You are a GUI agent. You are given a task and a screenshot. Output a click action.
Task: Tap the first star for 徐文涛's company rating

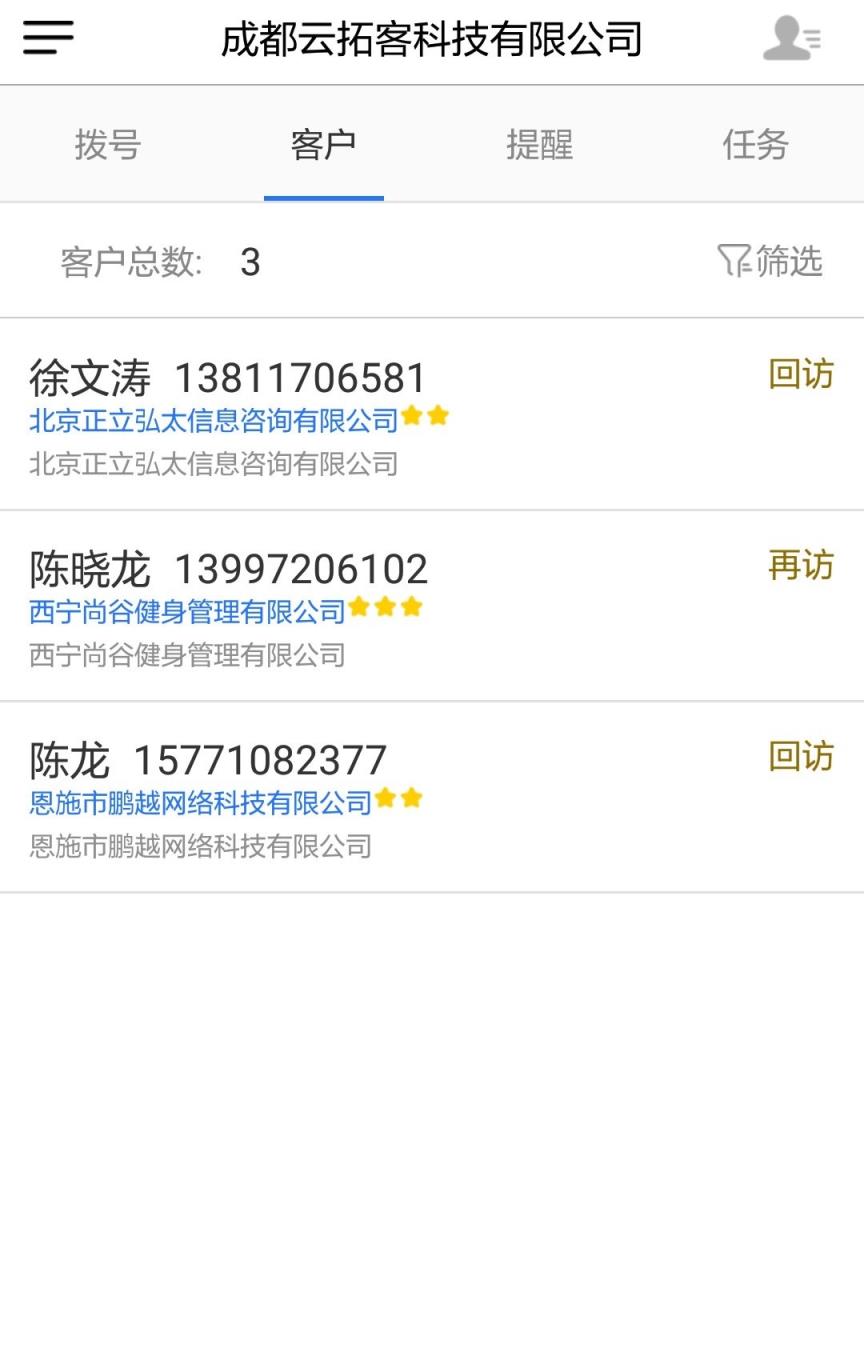tap(412, 417)
